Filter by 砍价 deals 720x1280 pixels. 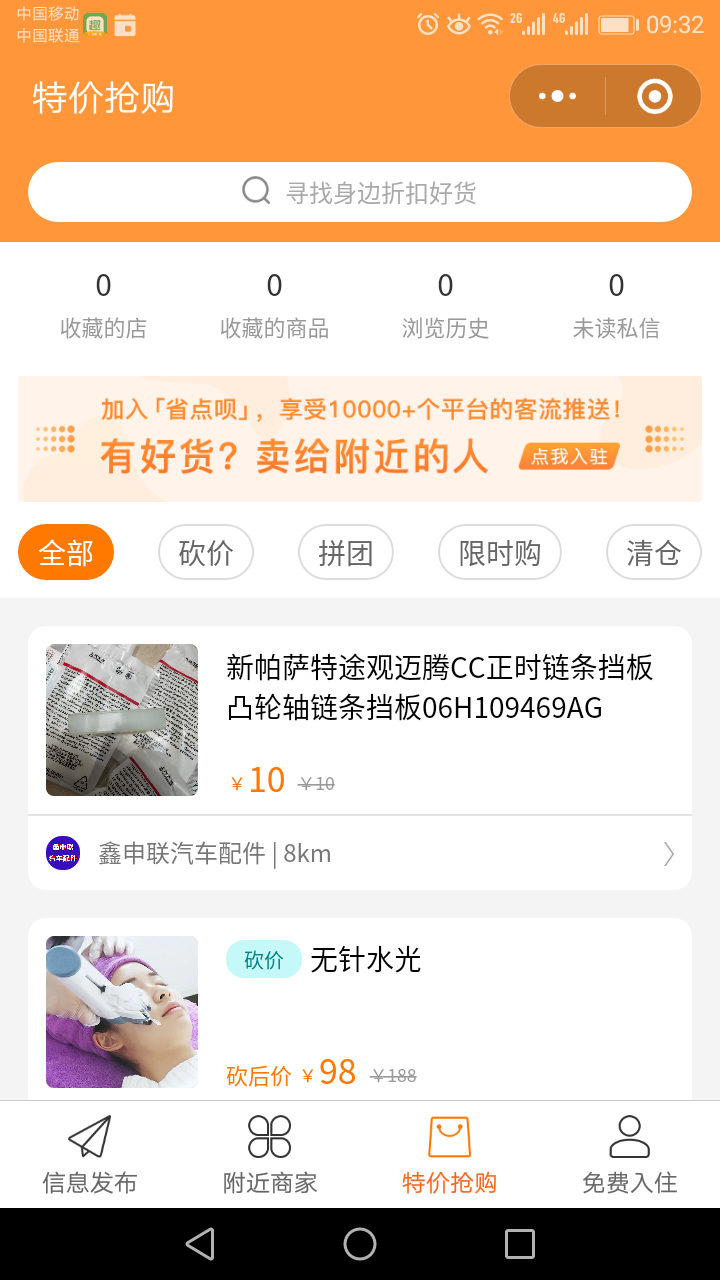click(206, 552)
